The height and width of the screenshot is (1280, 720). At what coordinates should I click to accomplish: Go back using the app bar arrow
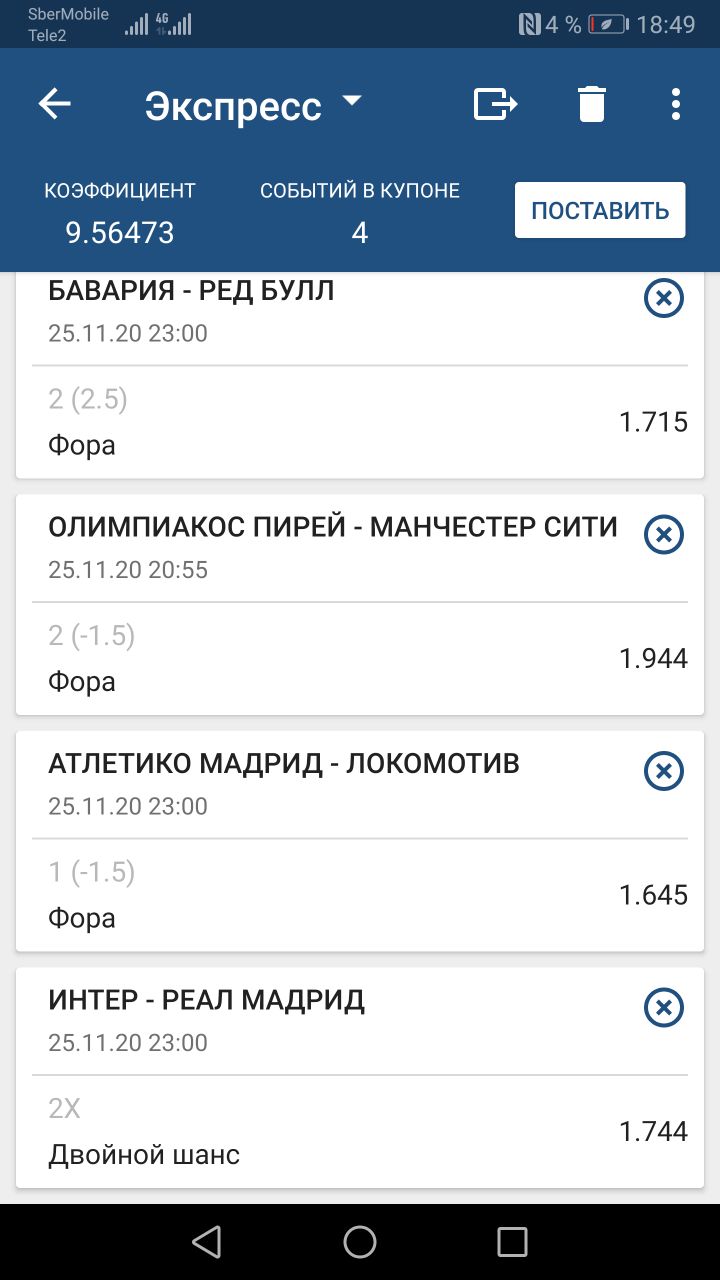click(x=55, y=104)
